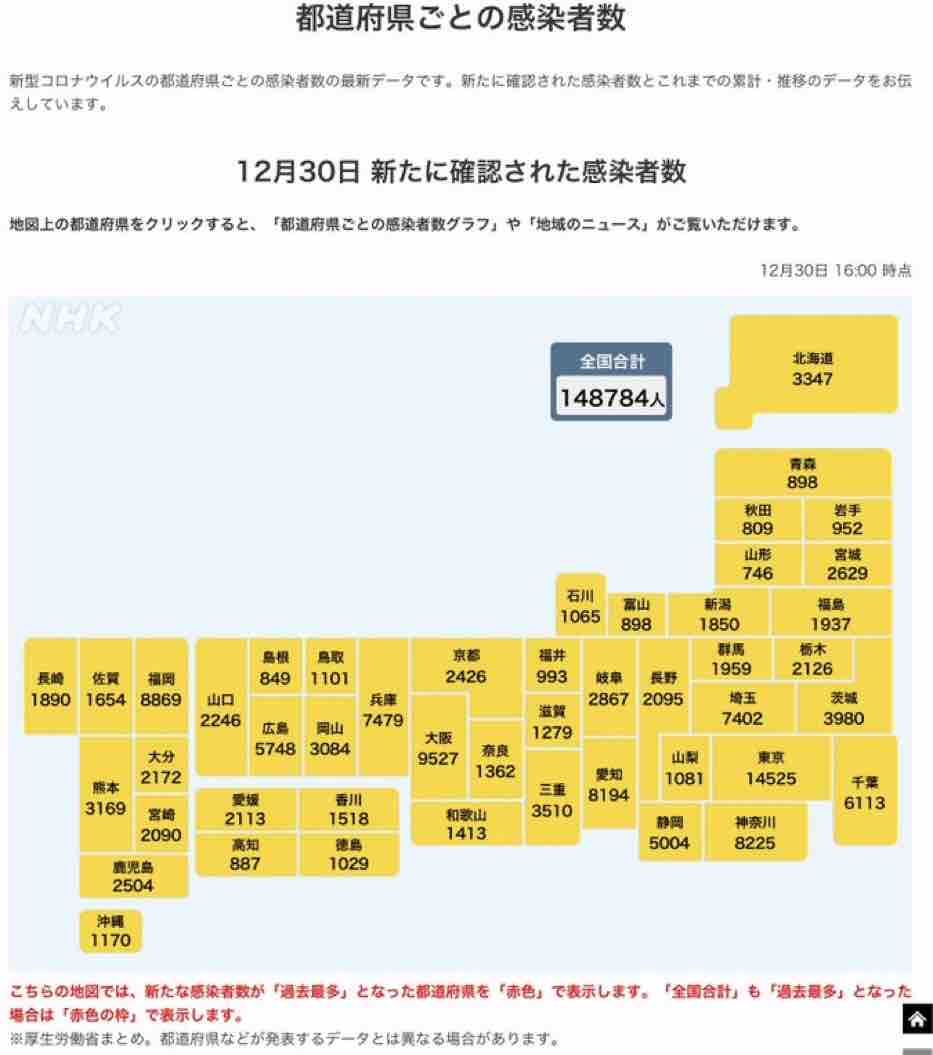This screenshot has width=933, height=1055.
Task: Tap the 静岡 tile showing 5004
Action: pyautogui.click(x=669, y=833)
